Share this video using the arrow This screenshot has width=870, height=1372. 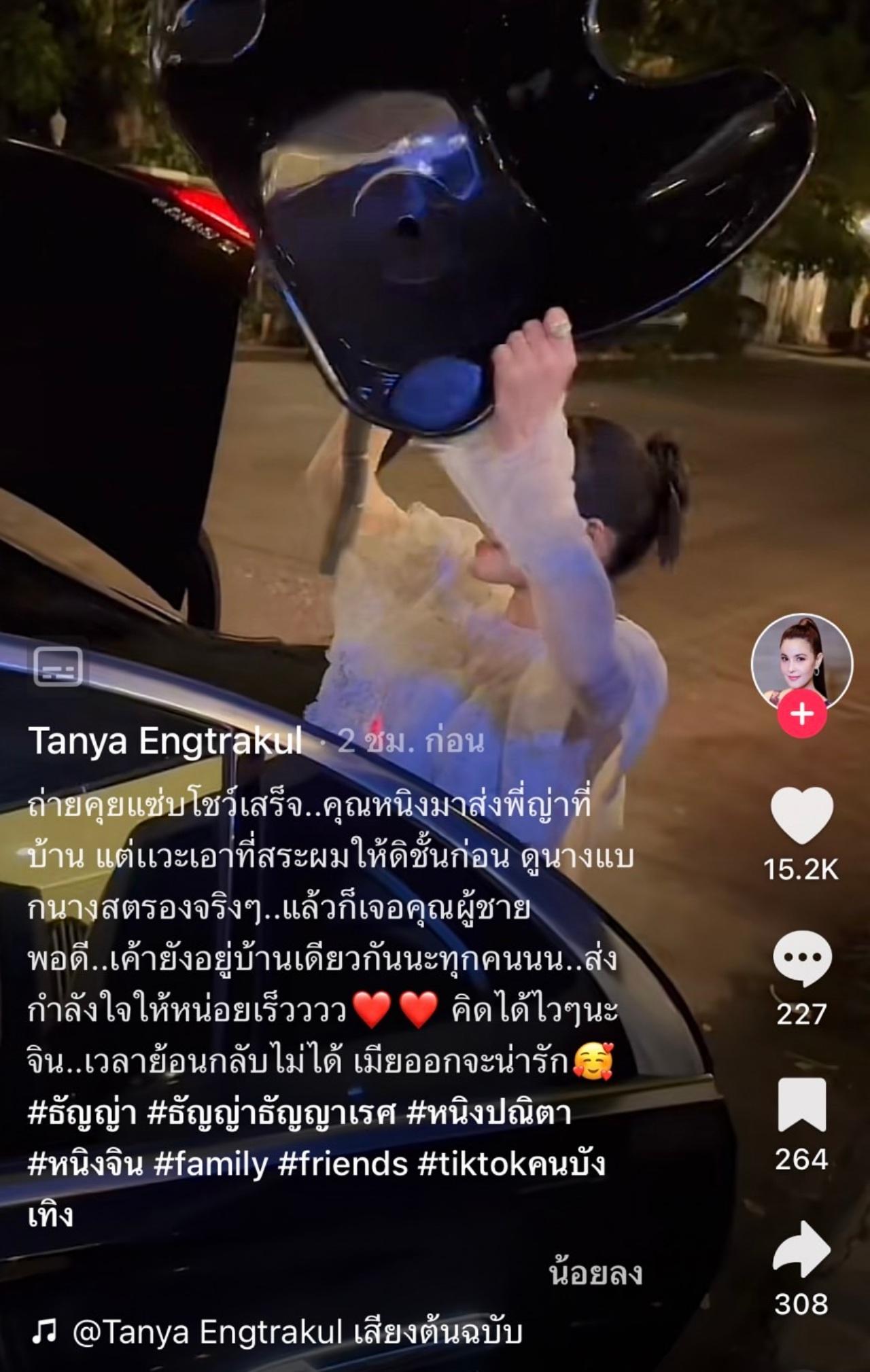click(x=801, y=1249)
